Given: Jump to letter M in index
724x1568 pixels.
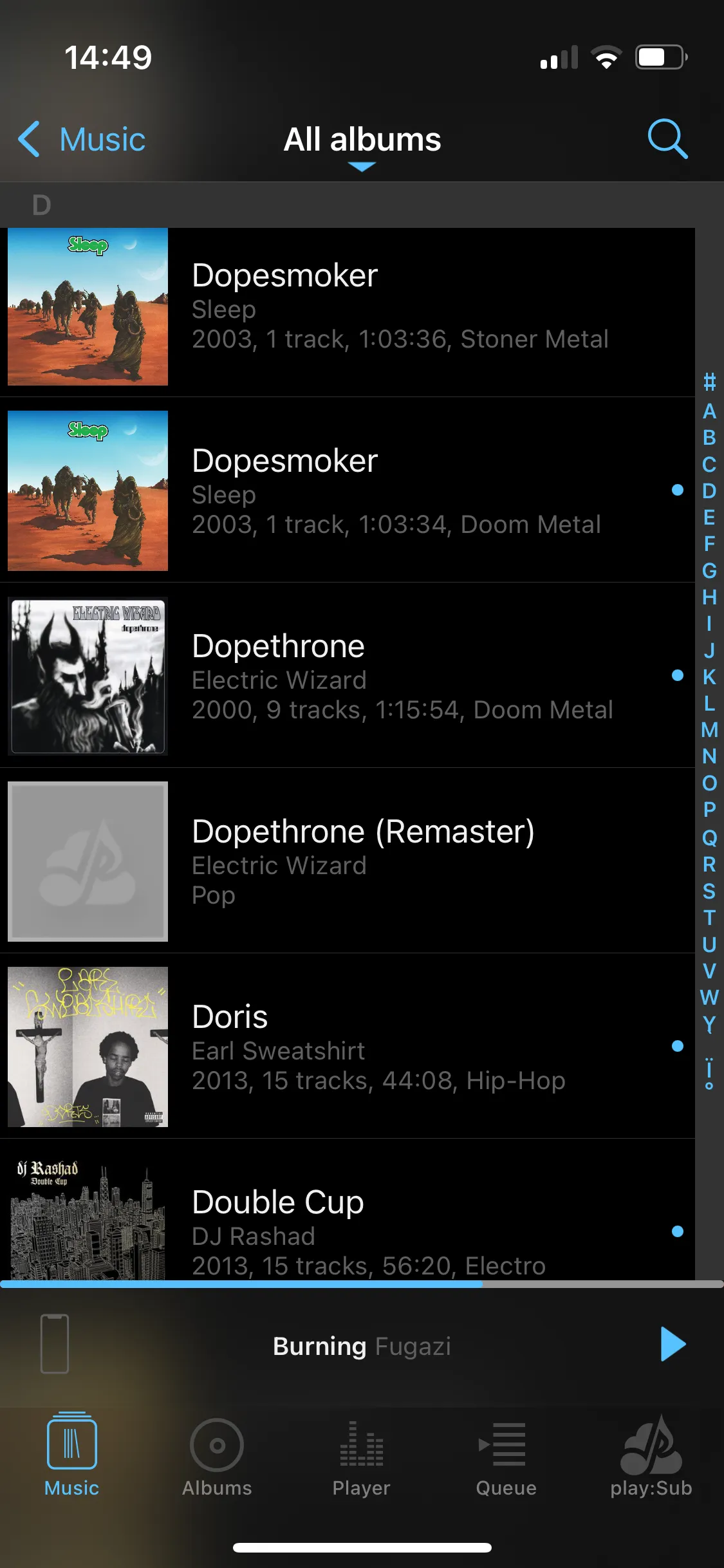Looking at the screenshot, I should 709,730.
